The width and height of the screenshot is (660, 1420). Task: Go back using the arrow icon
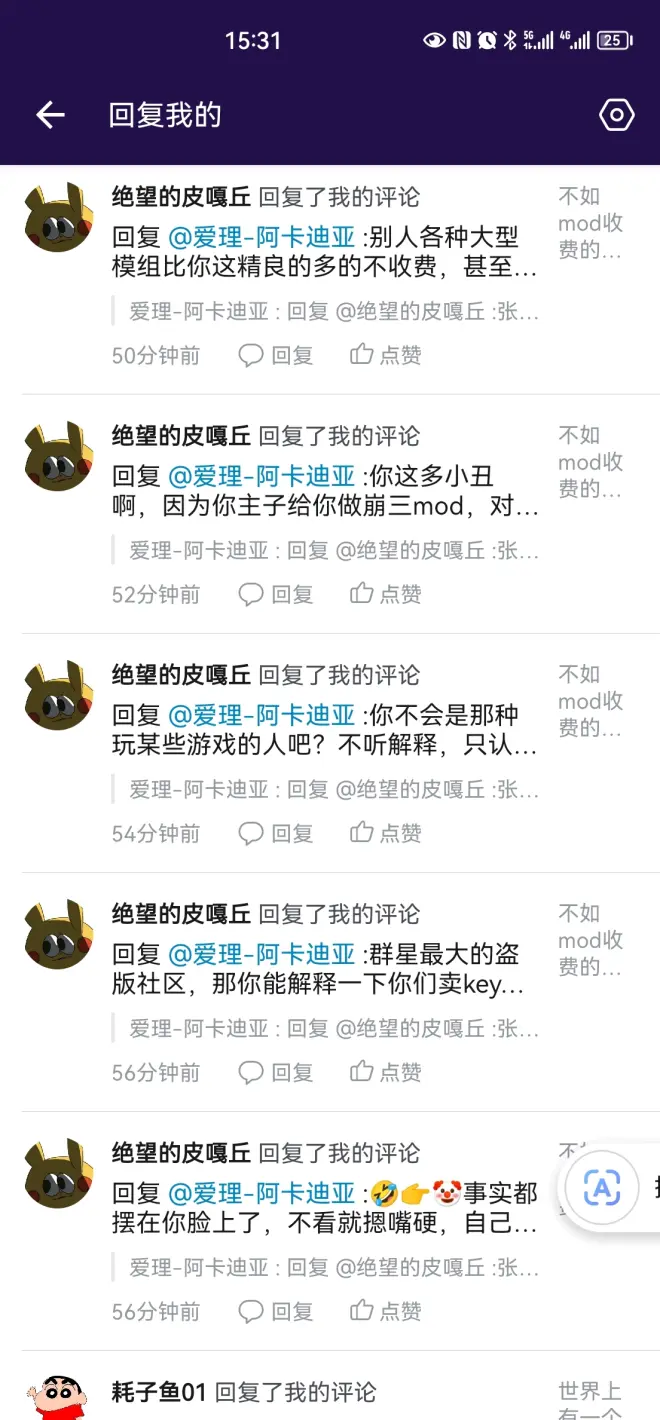[x=50, y=116]
